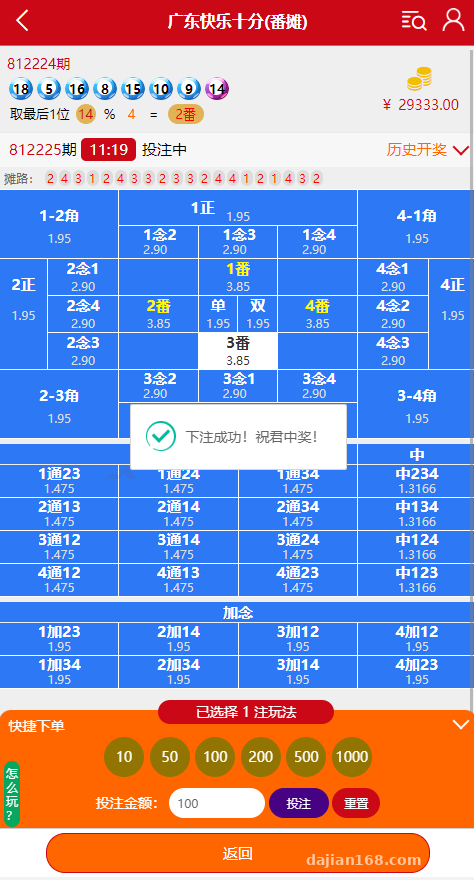Pick the 双 even bet
Viewport: 474px width, 880px height.
coord(257,314)
